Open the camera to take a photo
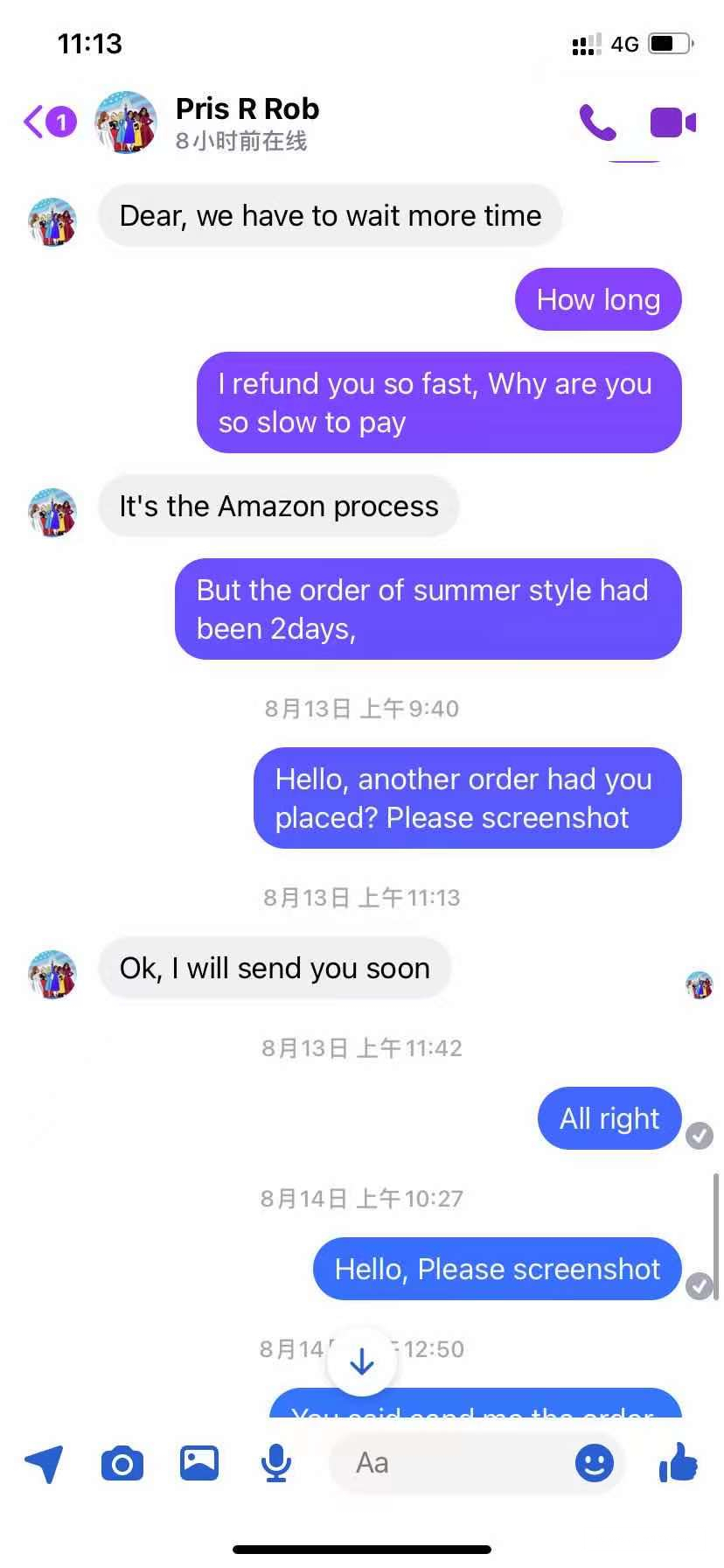 tap(122, 1463)
